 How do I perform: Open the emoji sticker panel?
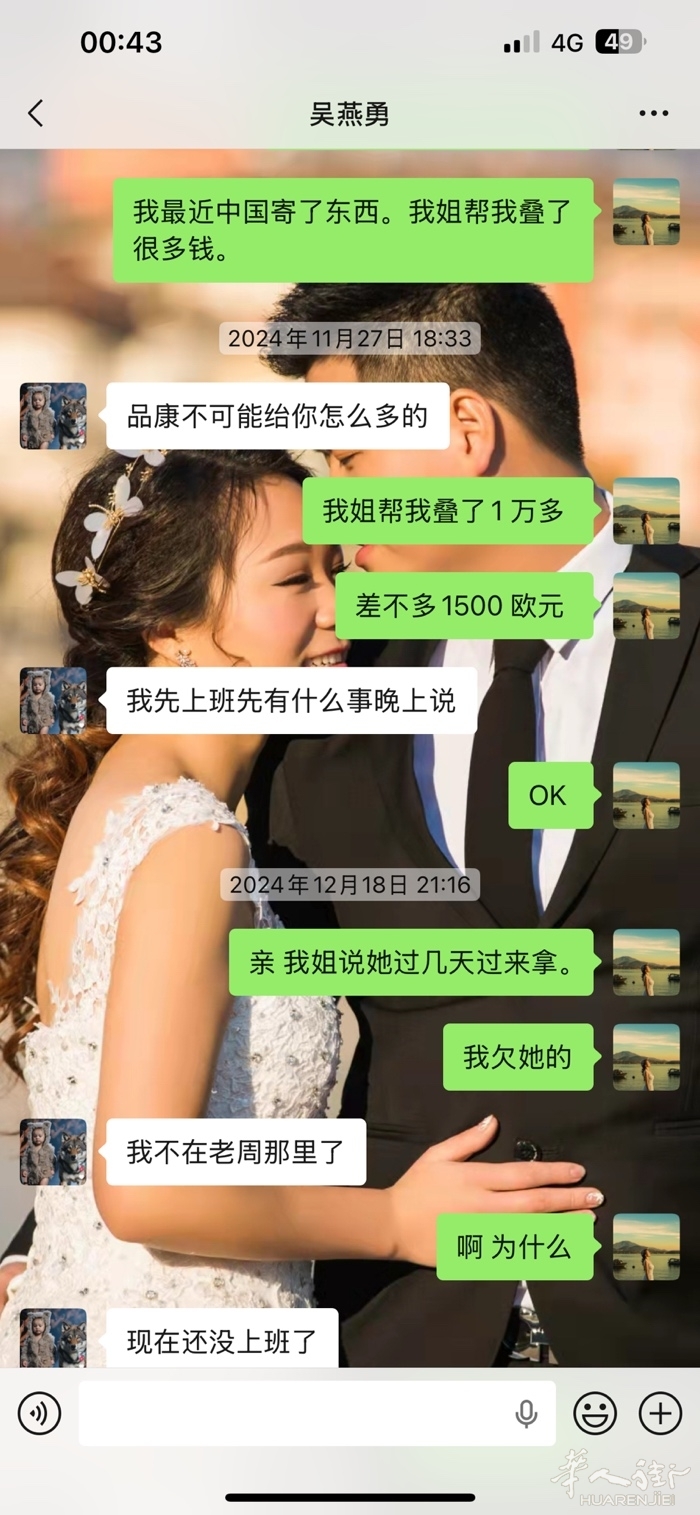point(594,1413)
